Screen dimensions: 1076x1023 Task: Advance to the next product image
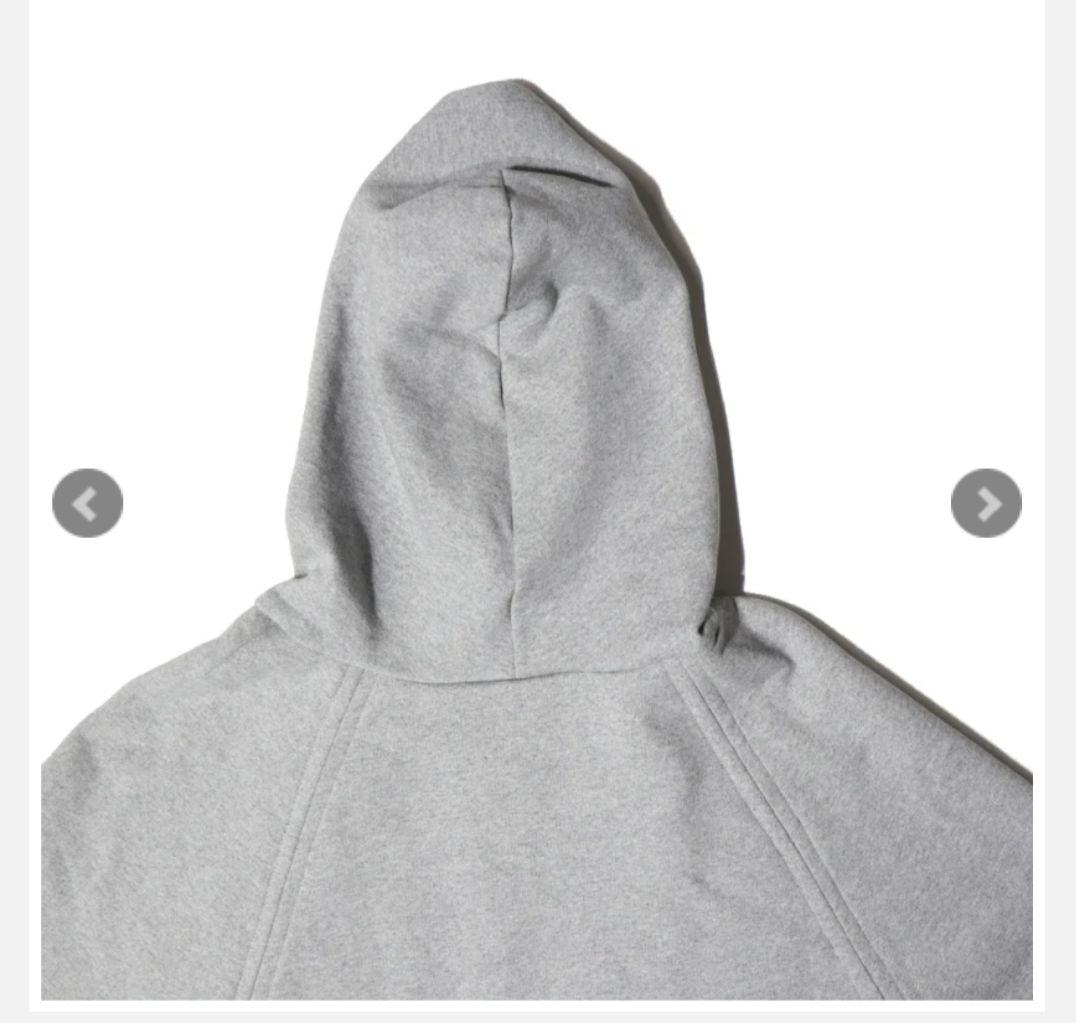coord(986,503)
